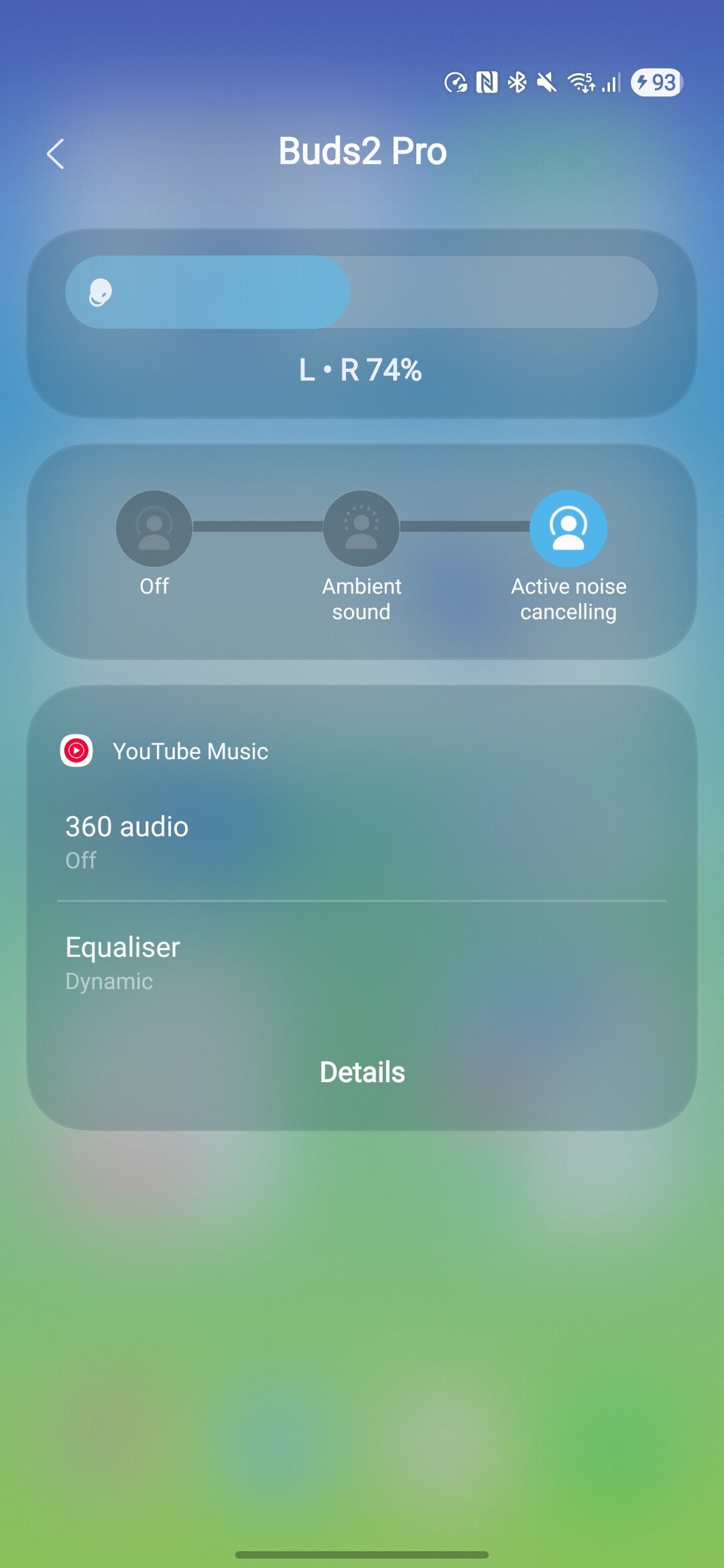Open 360 audio setting
Image resolution: width=724 pixels, height=1568 pixels.
tap(362, 841)
